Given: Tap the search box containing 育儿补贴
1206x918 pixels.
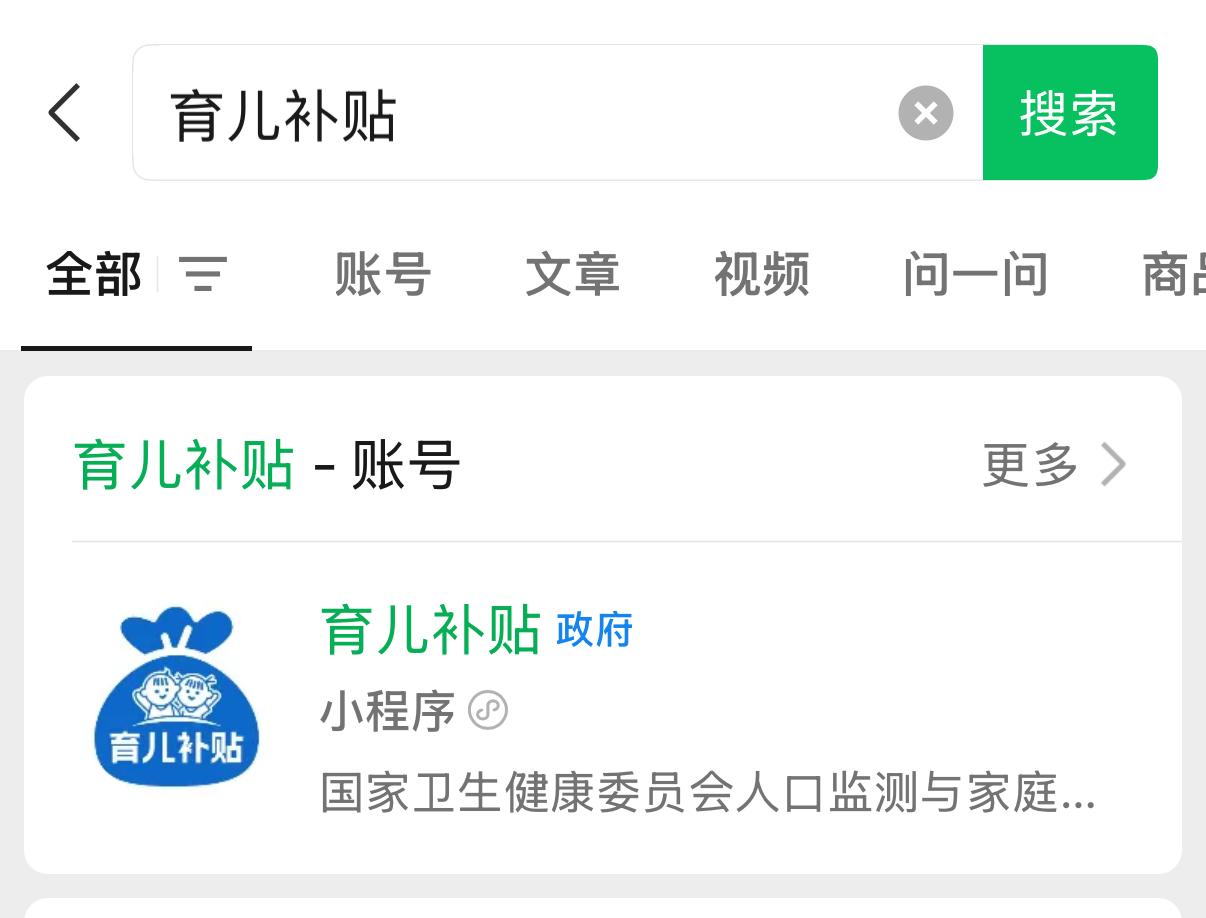Looking at the screenshot, I should 520,113.
